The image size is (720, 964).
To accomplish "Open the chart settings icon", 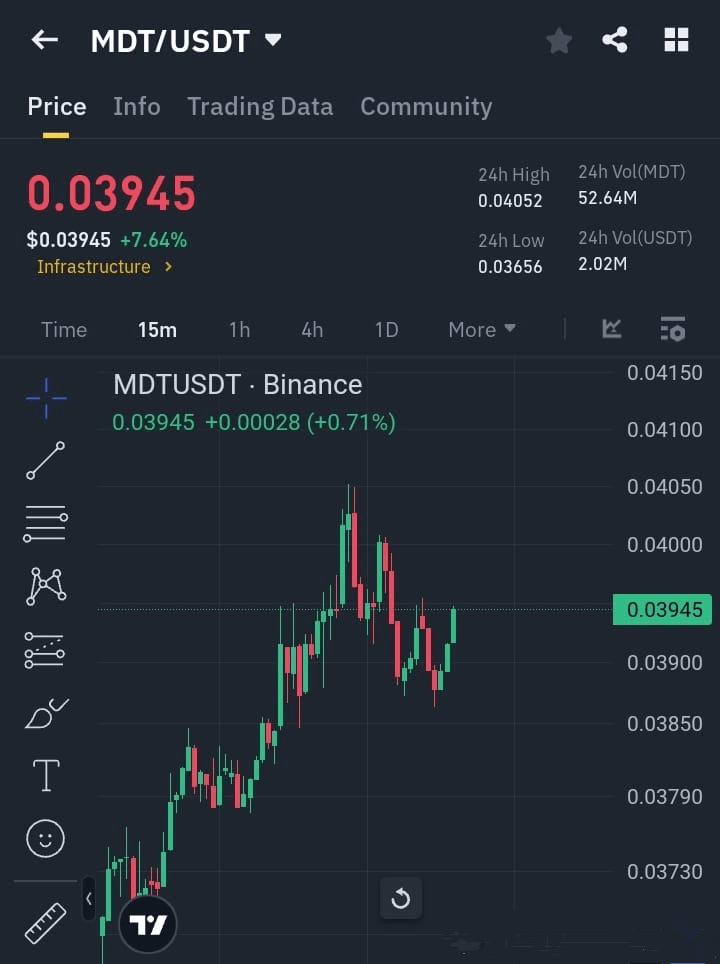I will coord(673,329).
